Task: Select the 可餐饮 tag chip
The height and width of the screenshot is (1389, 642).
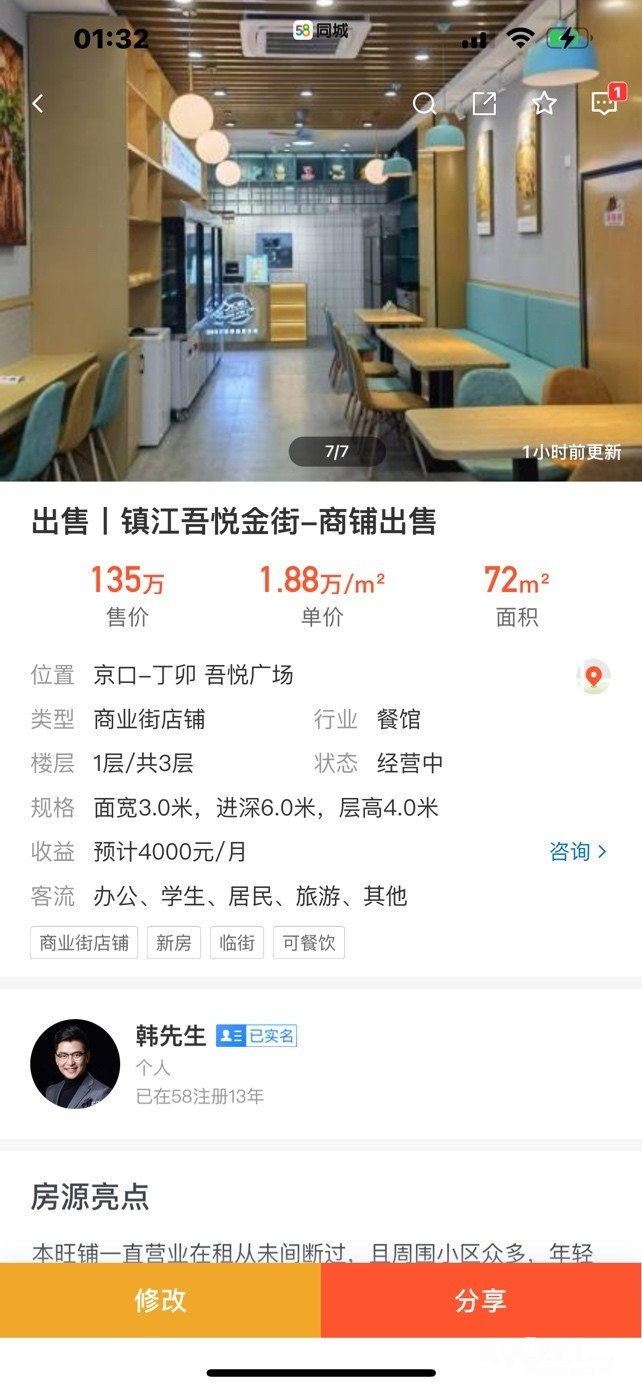Action: [308, 943]
